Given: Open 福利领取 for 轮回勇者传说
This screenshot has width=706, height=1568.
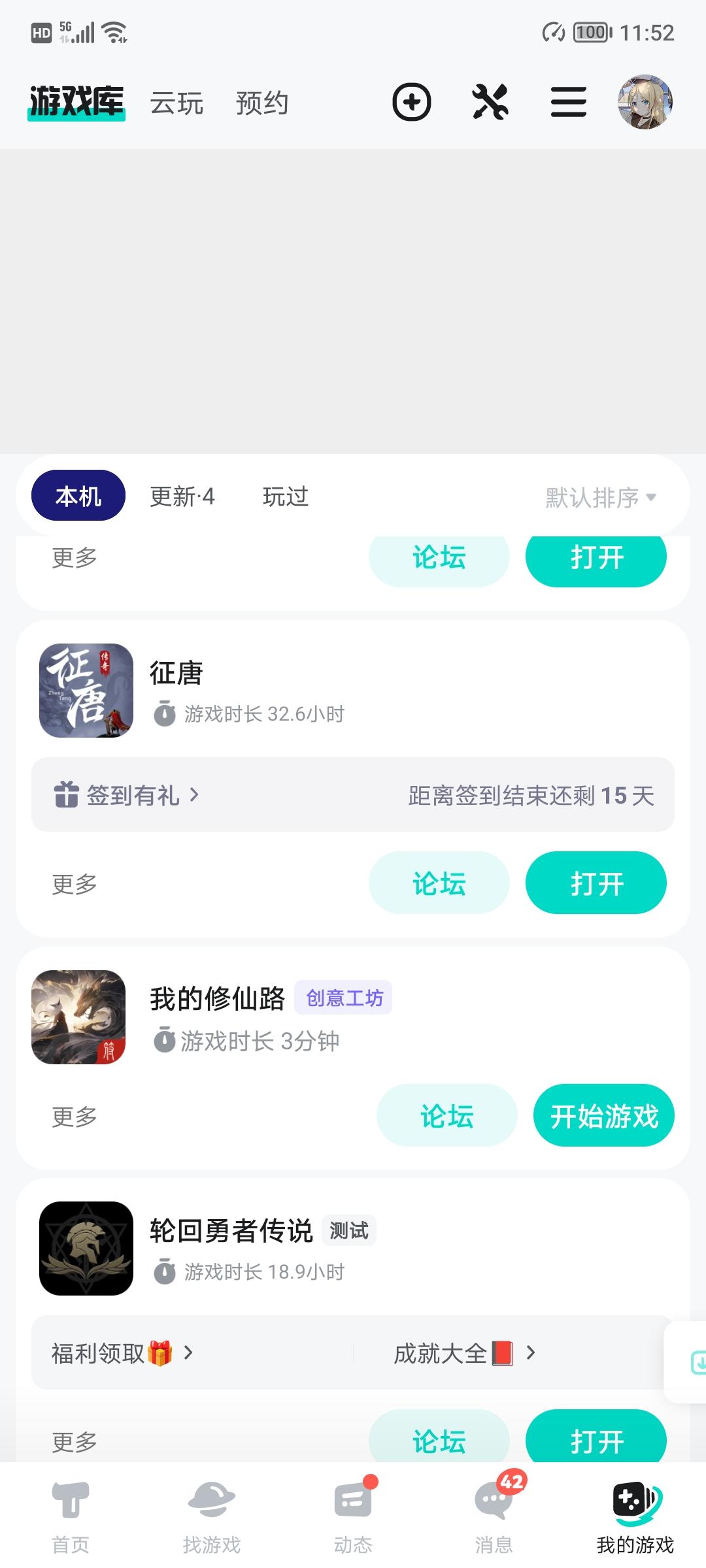Looking at the screenshot, I should click(118, 1353).
